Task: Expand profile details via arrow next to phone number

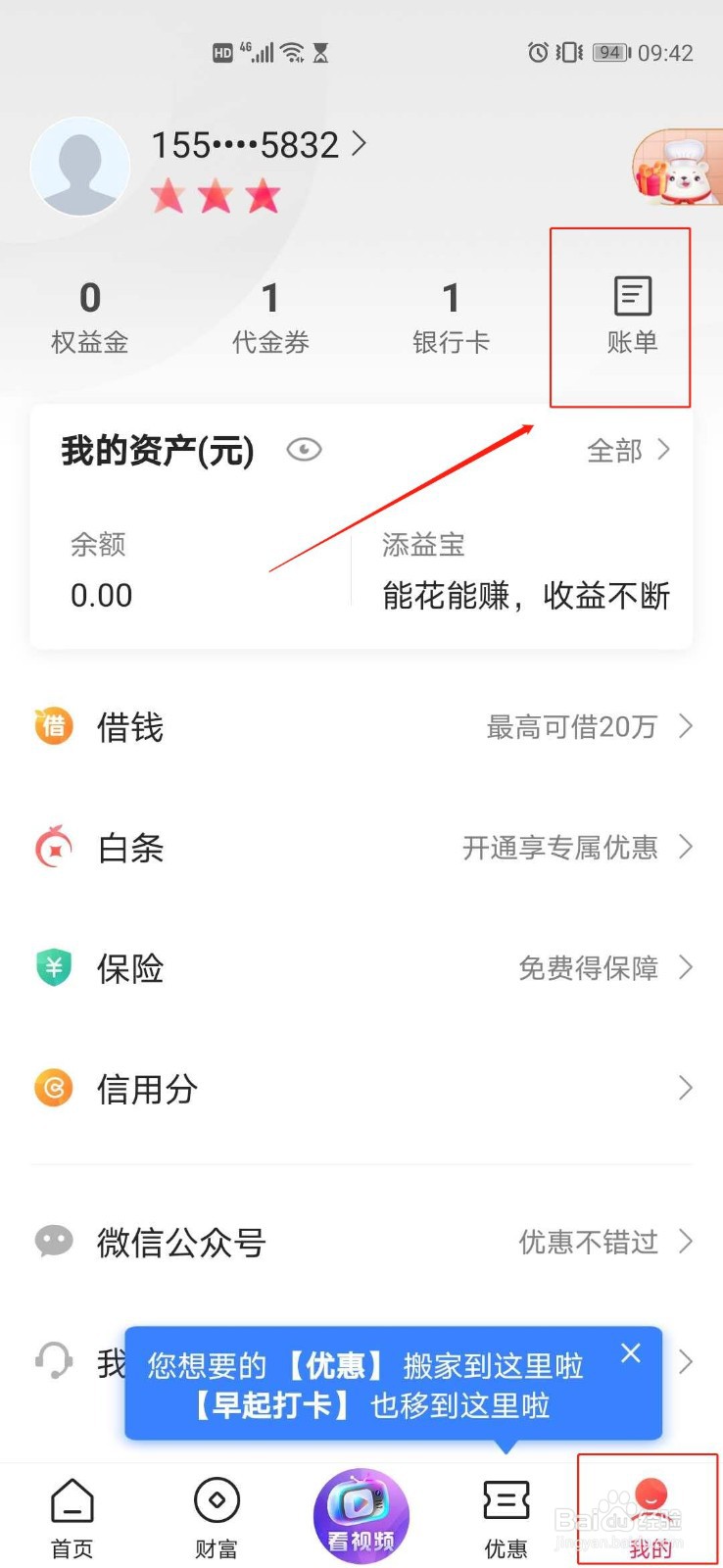Action: (x=359, y=144)
